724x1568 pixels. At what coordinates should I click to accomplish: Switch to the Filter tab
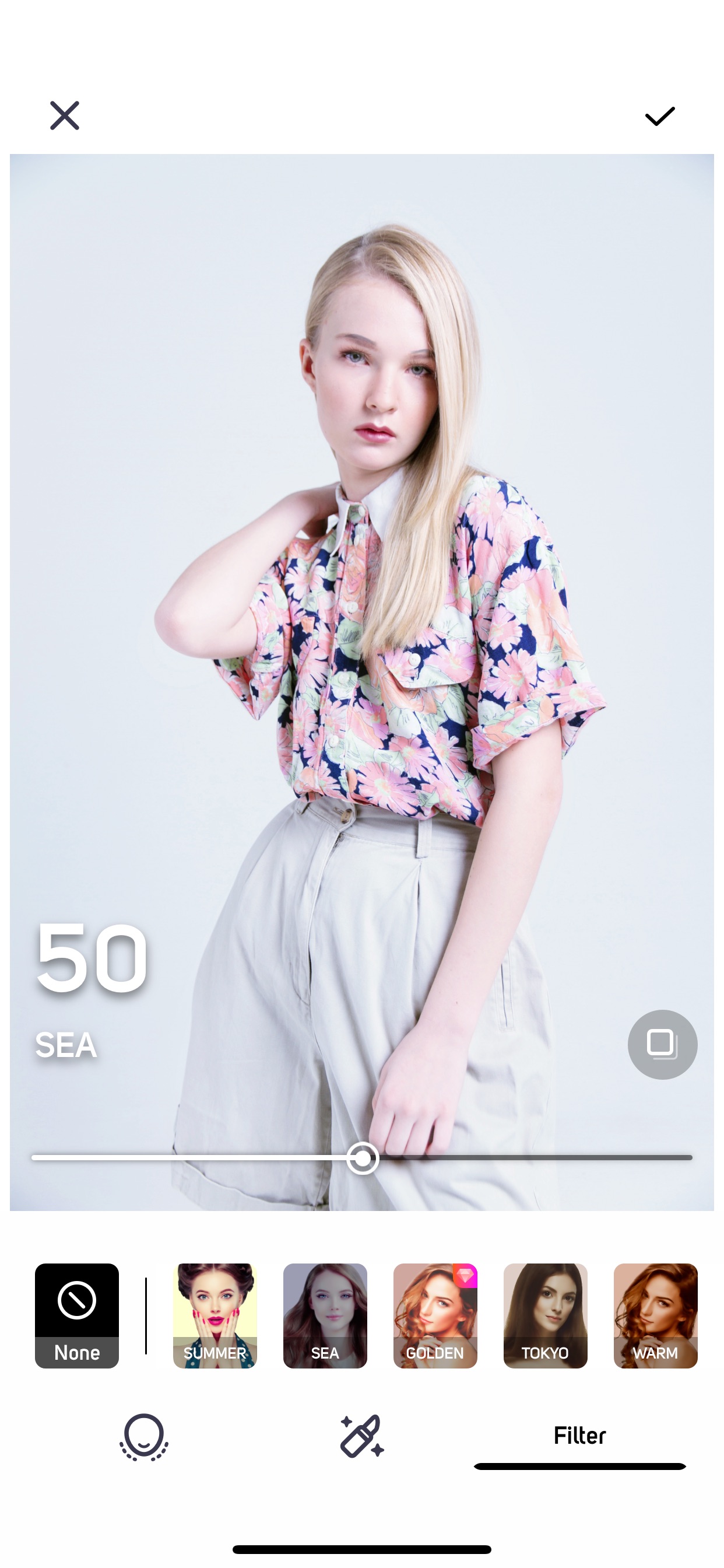pos(580,1436)
